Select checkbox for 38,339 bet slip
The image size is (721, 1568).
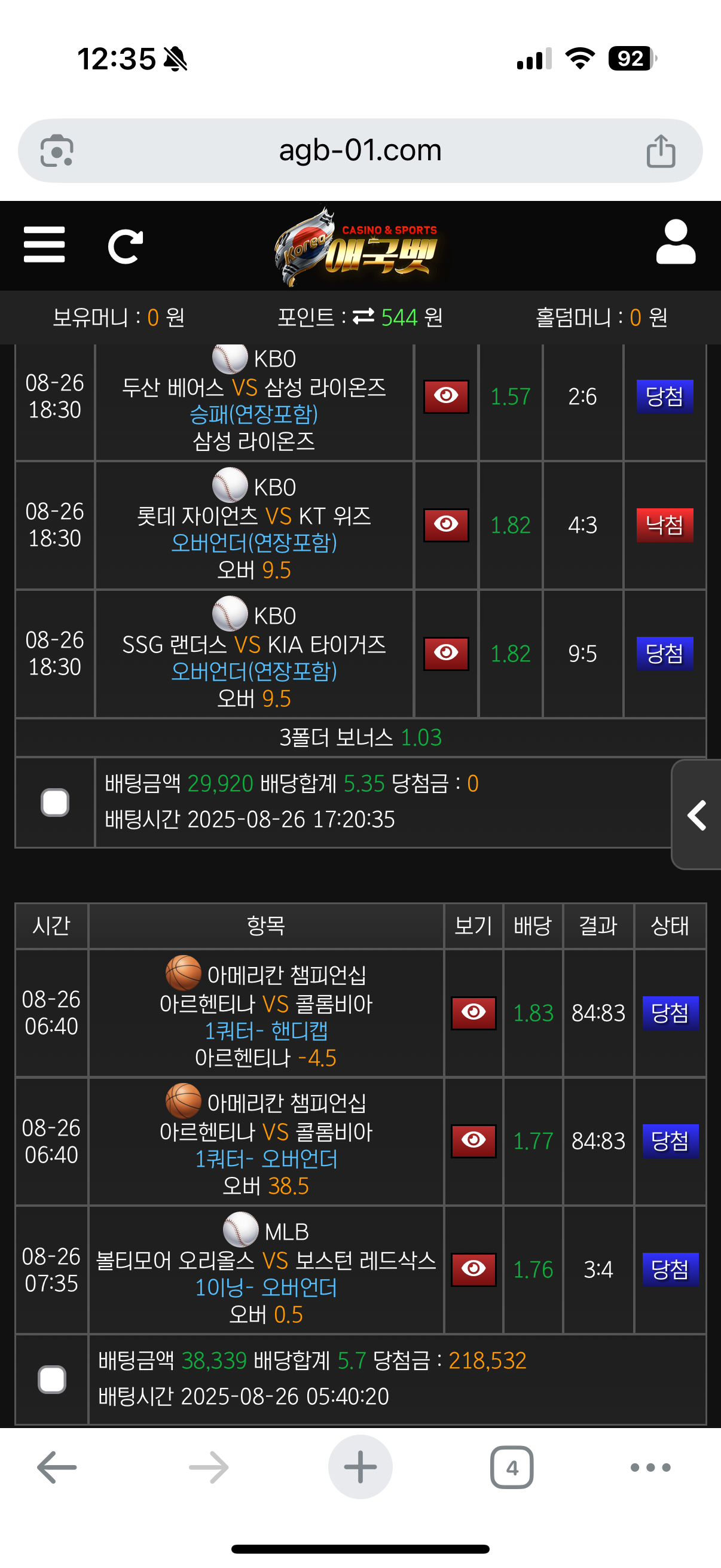(52, 1379)
